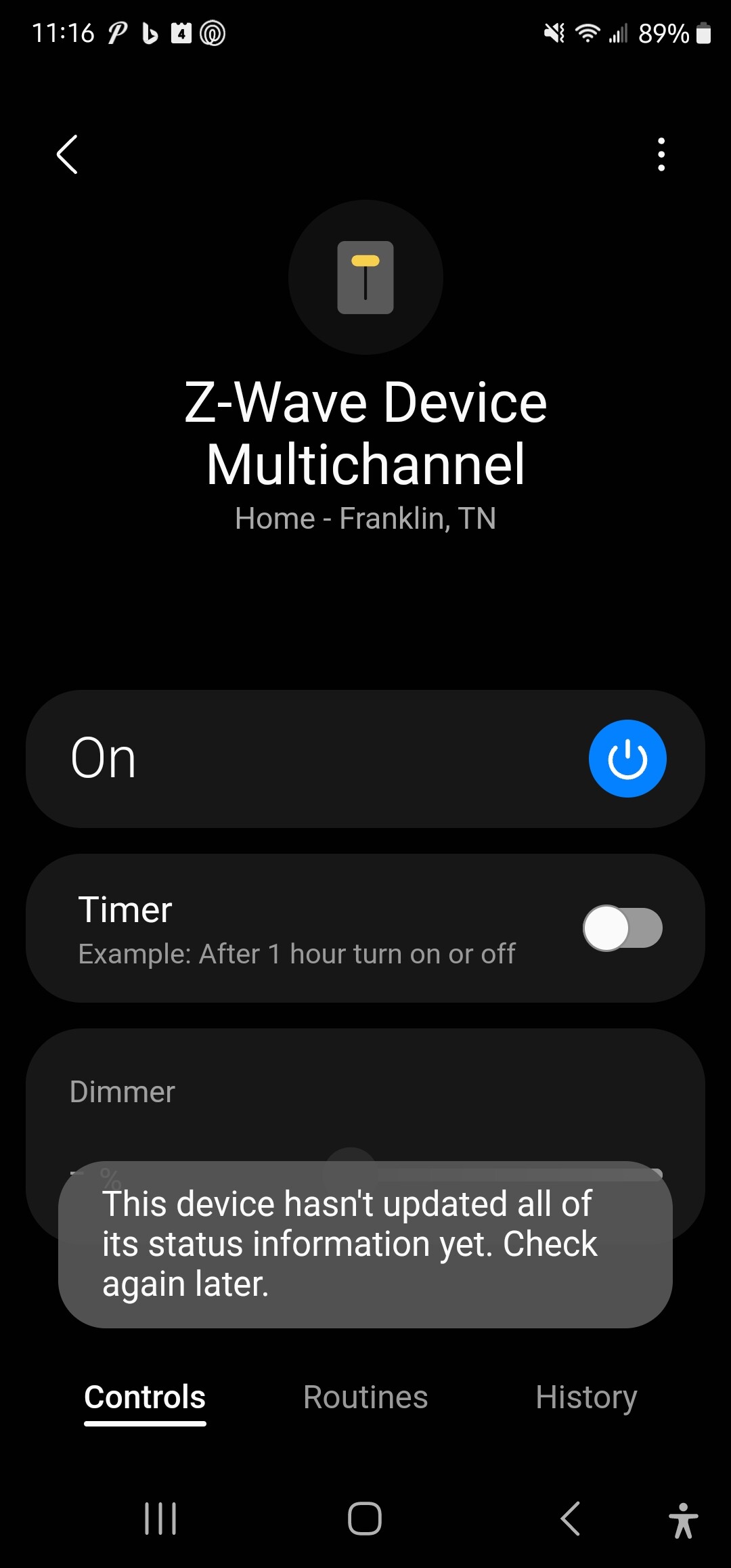
Task: Enable the Timer switch
Action: pos(623,928)
